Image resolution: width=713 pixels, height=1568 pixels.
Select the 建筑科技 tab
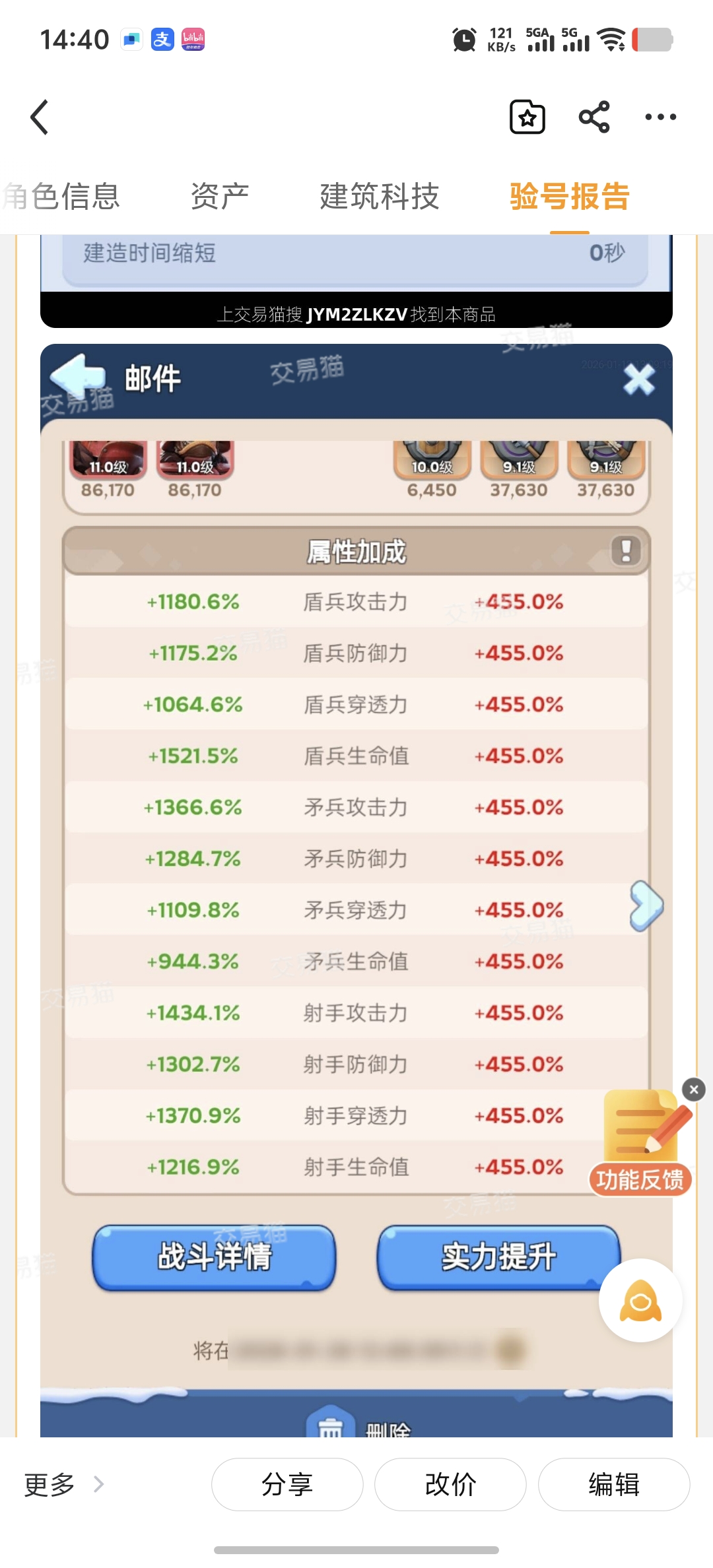click(x=380, y=197)
